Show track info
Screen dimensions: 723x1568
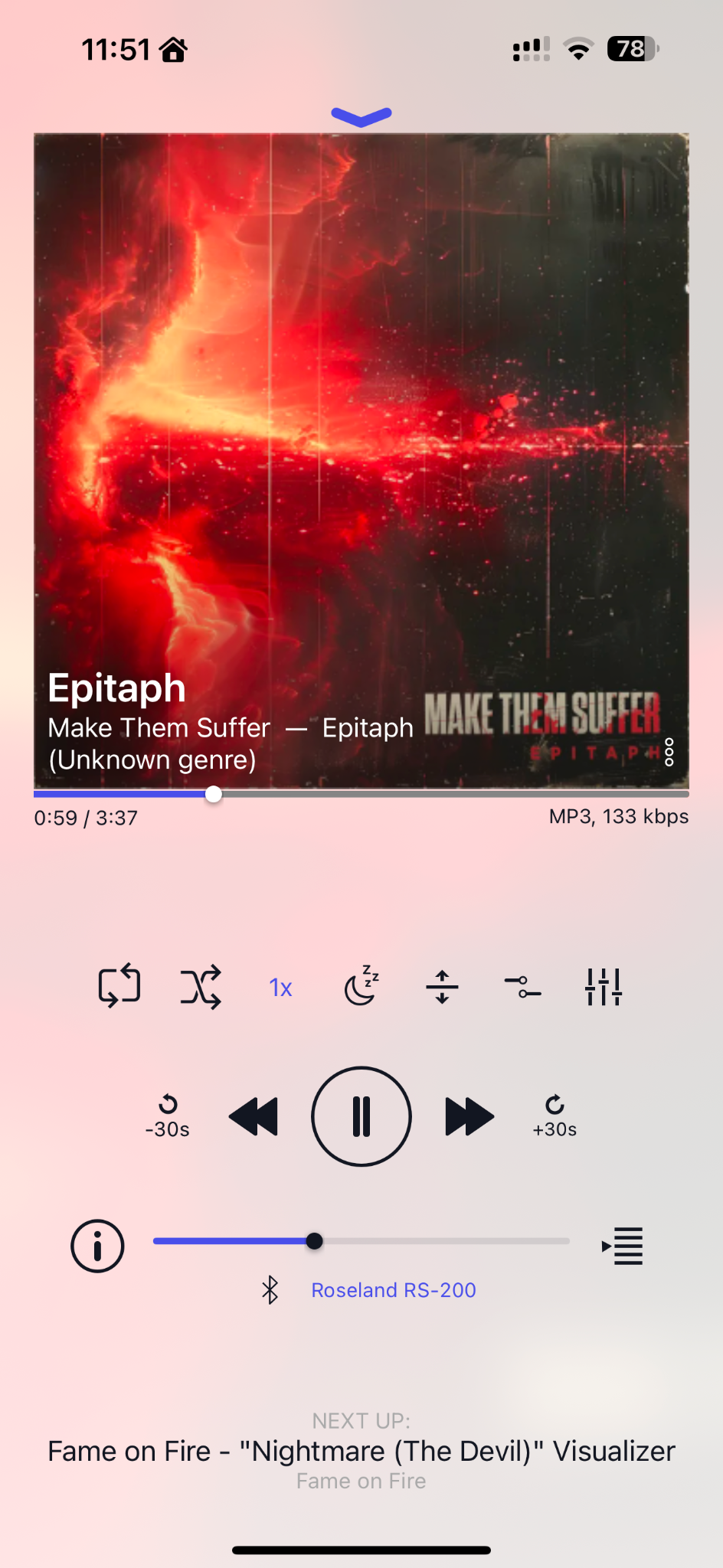click(x=97, y=1246)
